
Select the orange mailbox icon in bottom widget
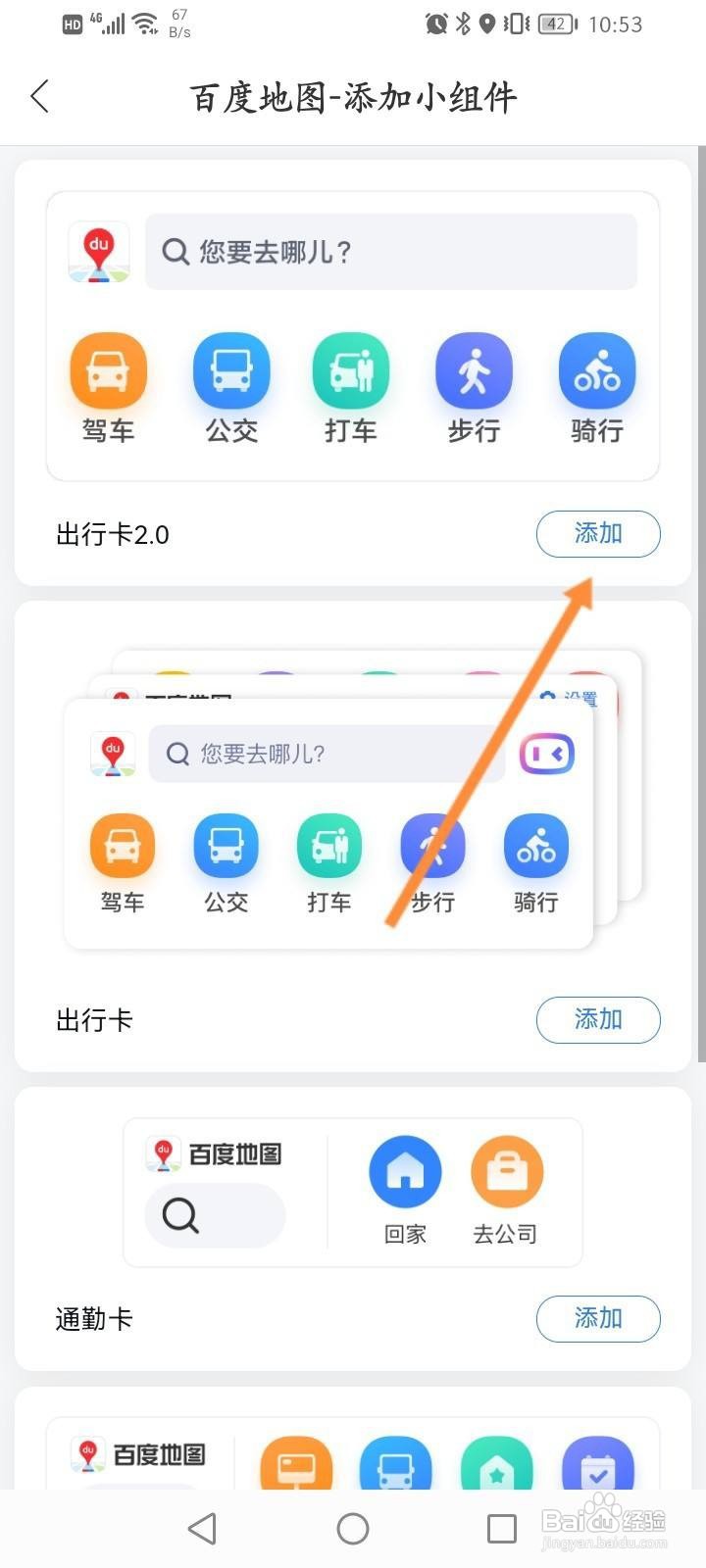296,1464
